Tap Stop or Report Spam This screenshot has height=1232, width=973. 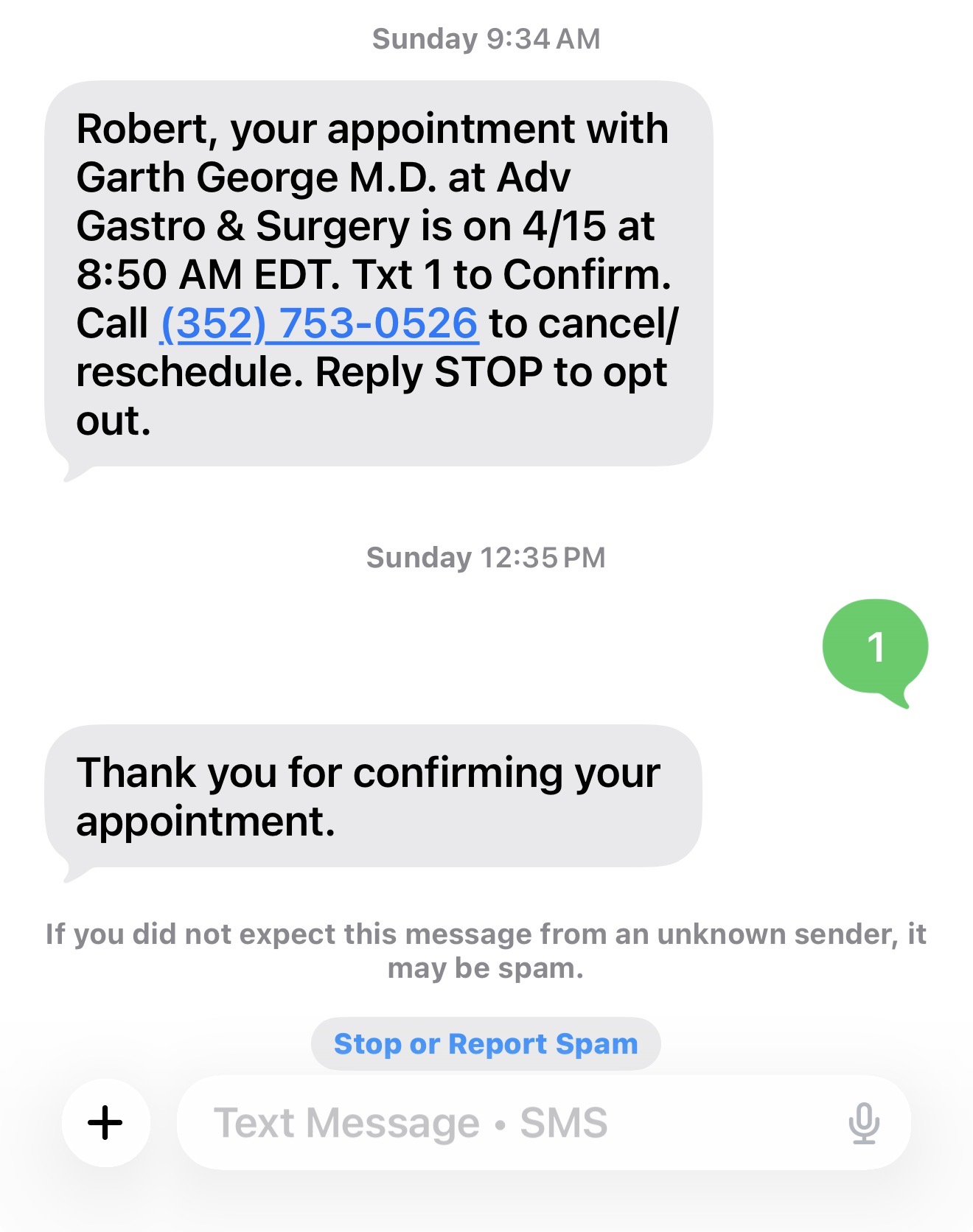coord(486,1044)
